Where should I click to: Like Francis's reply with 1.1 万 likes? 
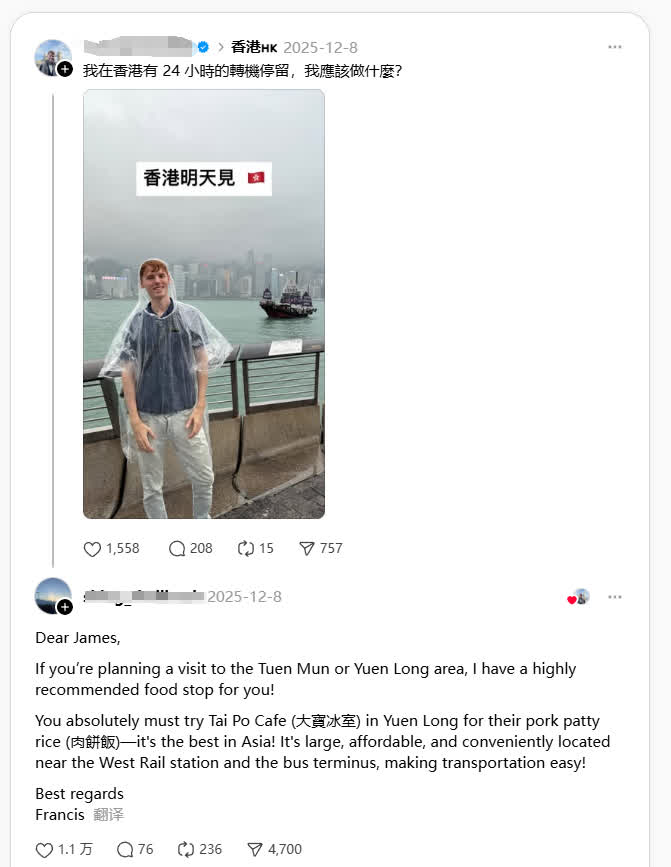[x=44, y=849]
